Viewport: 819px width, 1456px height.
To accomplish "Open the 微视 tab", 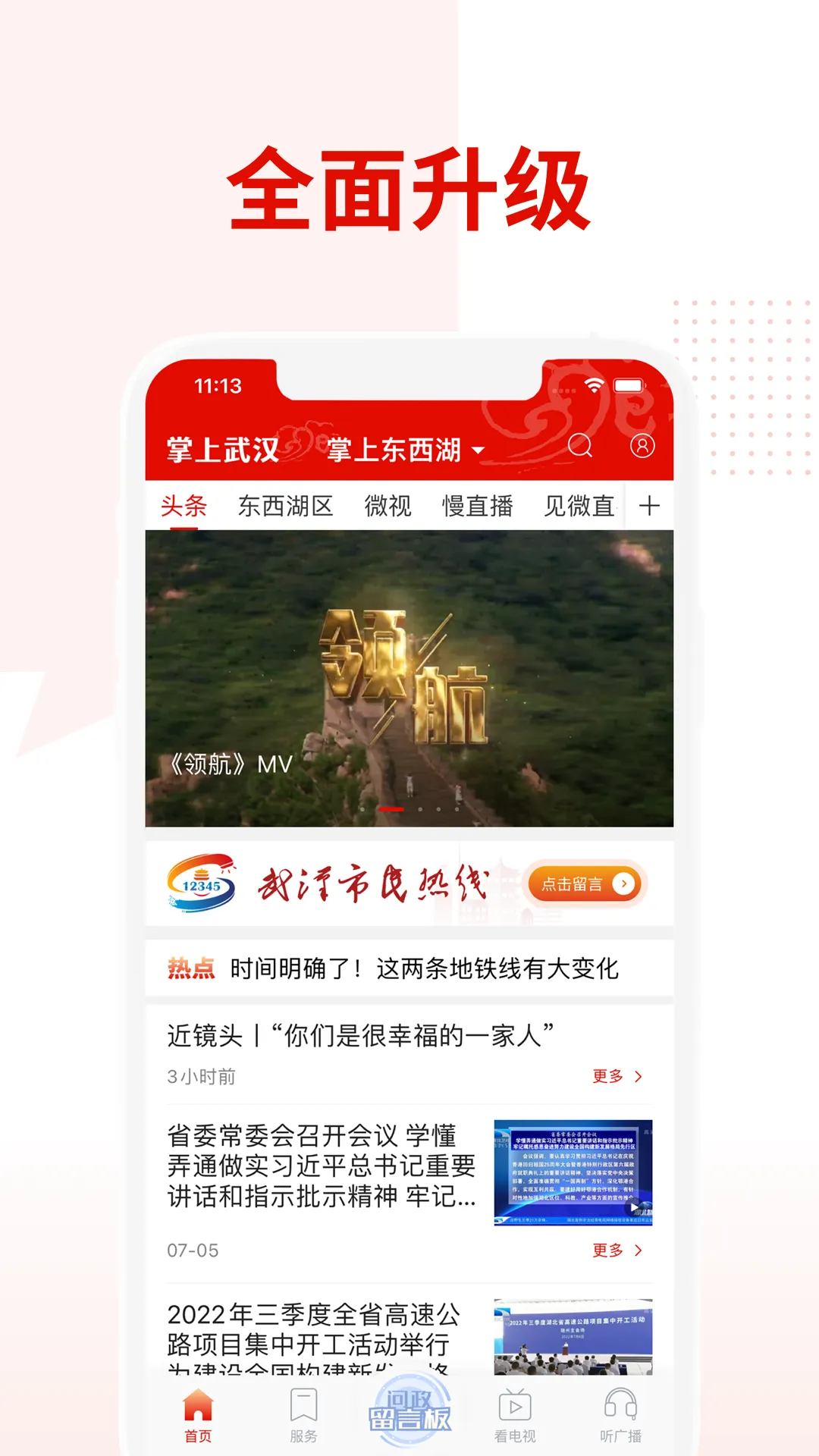I will point(389,507).
